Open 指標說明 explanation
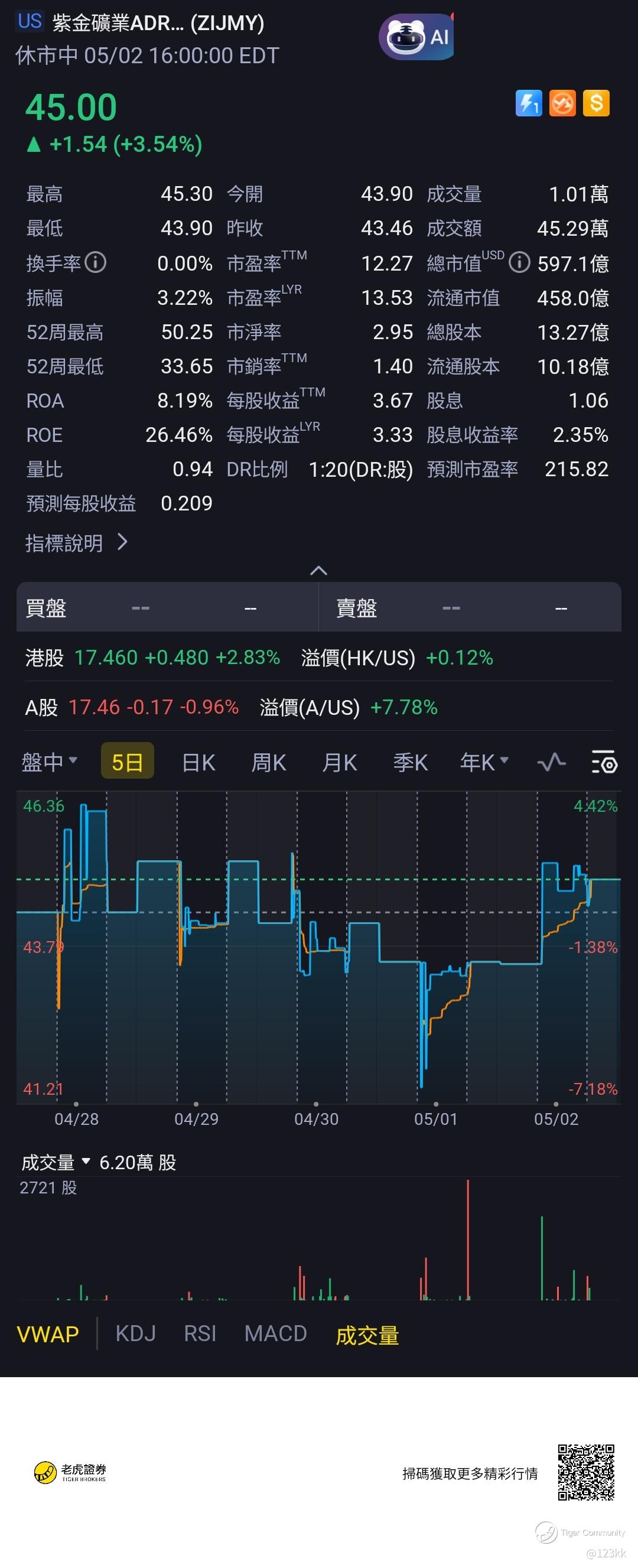Viewport: 638px width, 1568px height. point(76,543)
